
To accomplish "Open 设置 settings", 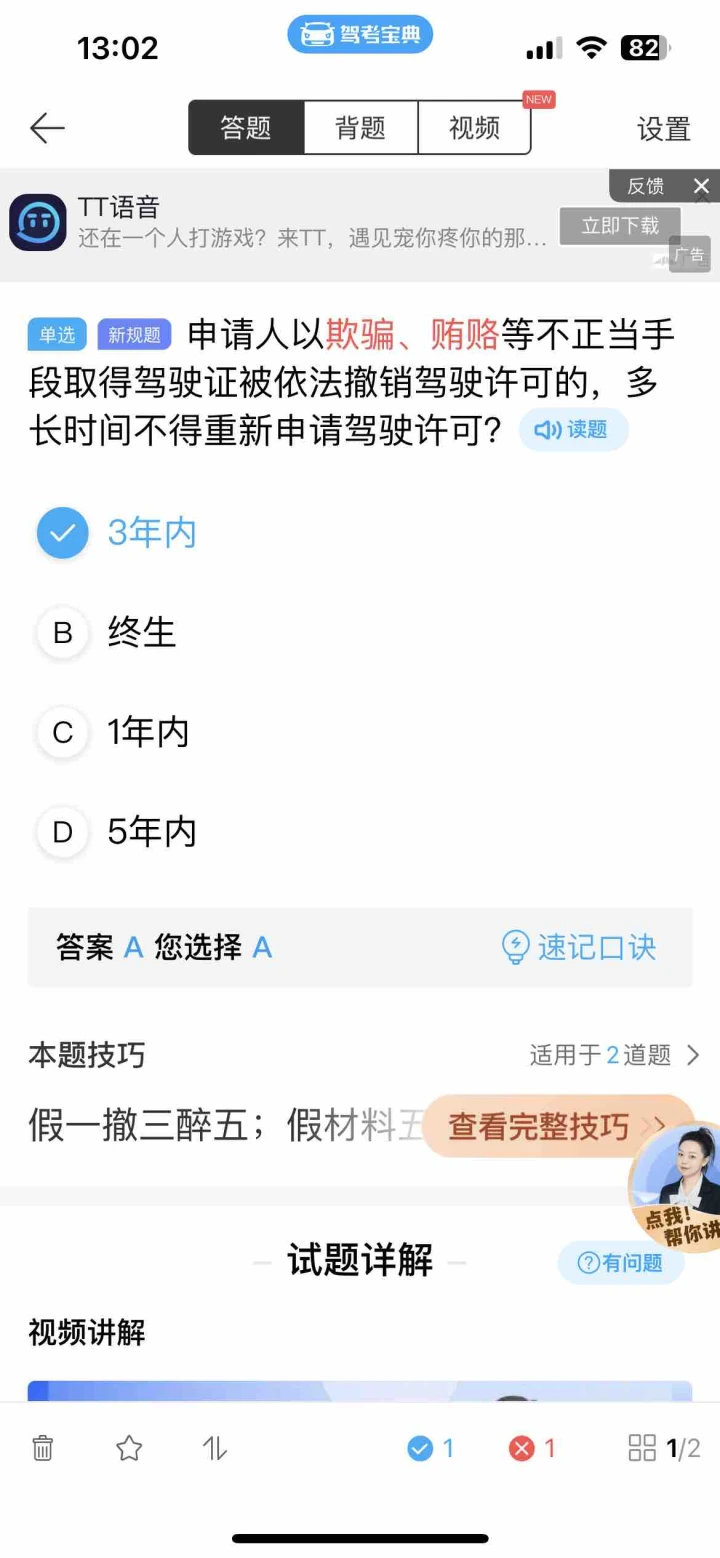I will (664, 129).
